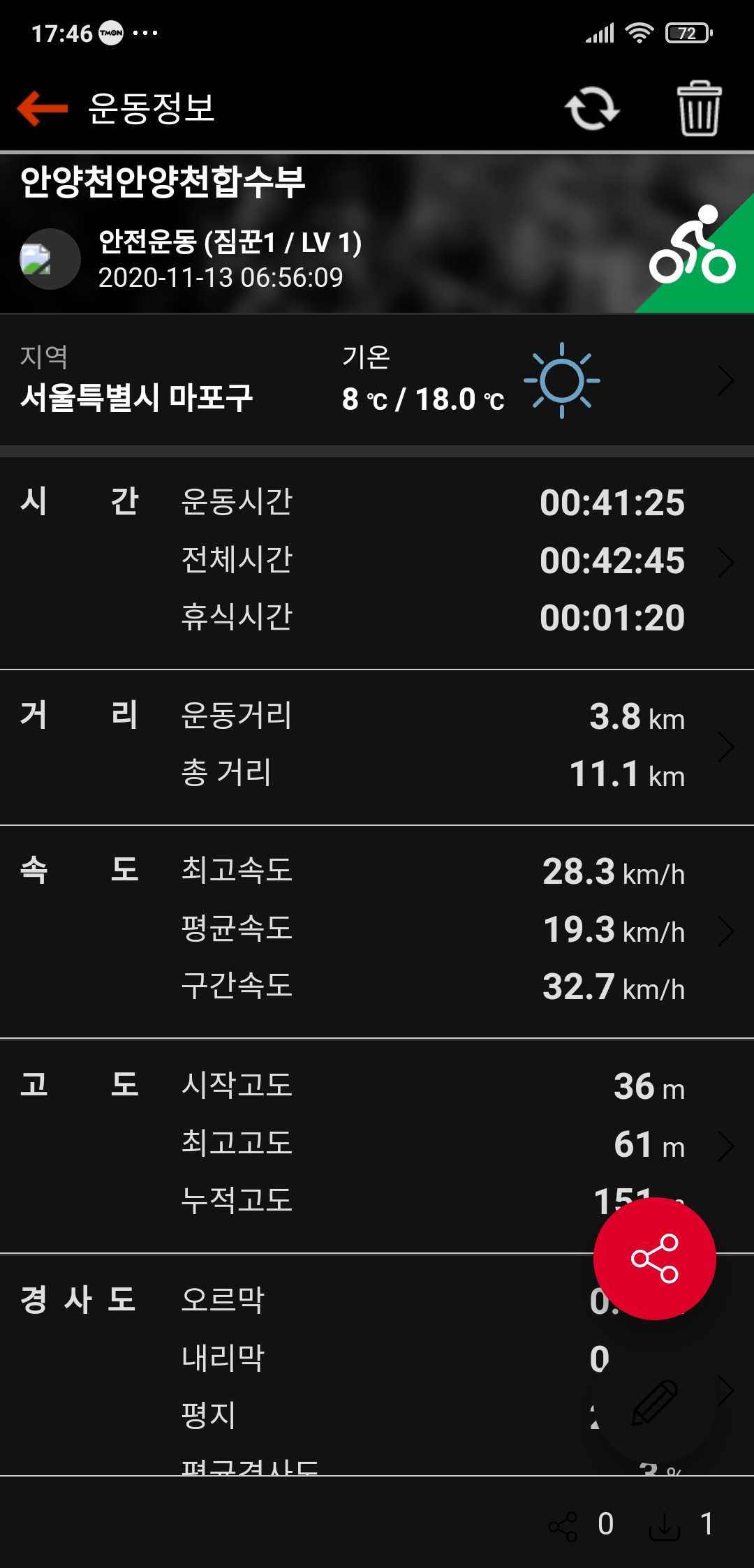Viewport: 754px width, 1568px height.
Task: Open the user profile picture
Action: tap(50, 259)
